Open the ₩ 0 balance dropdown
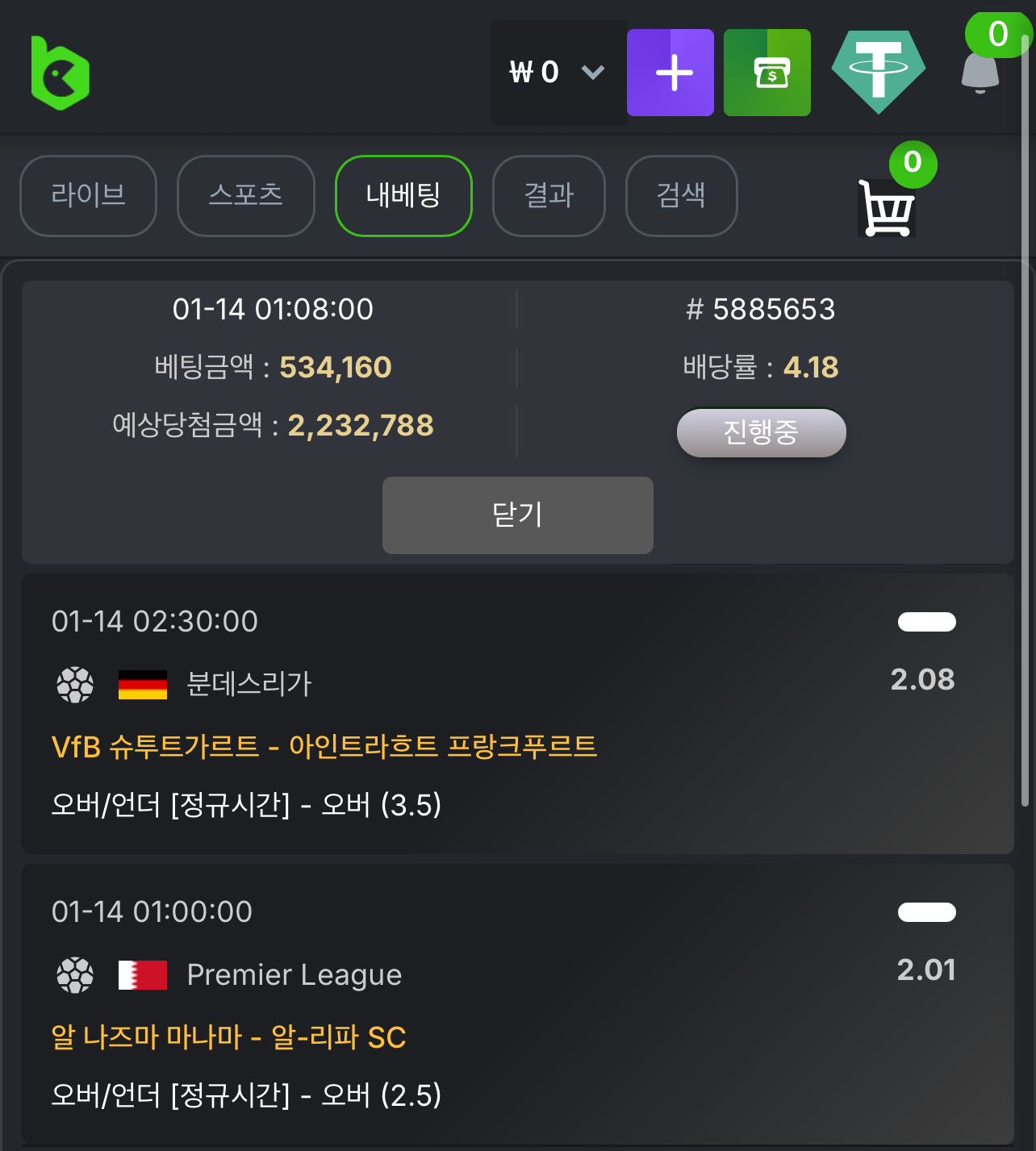Image resolution: width=1036 pixels, height=1151 pixels. 557,73
